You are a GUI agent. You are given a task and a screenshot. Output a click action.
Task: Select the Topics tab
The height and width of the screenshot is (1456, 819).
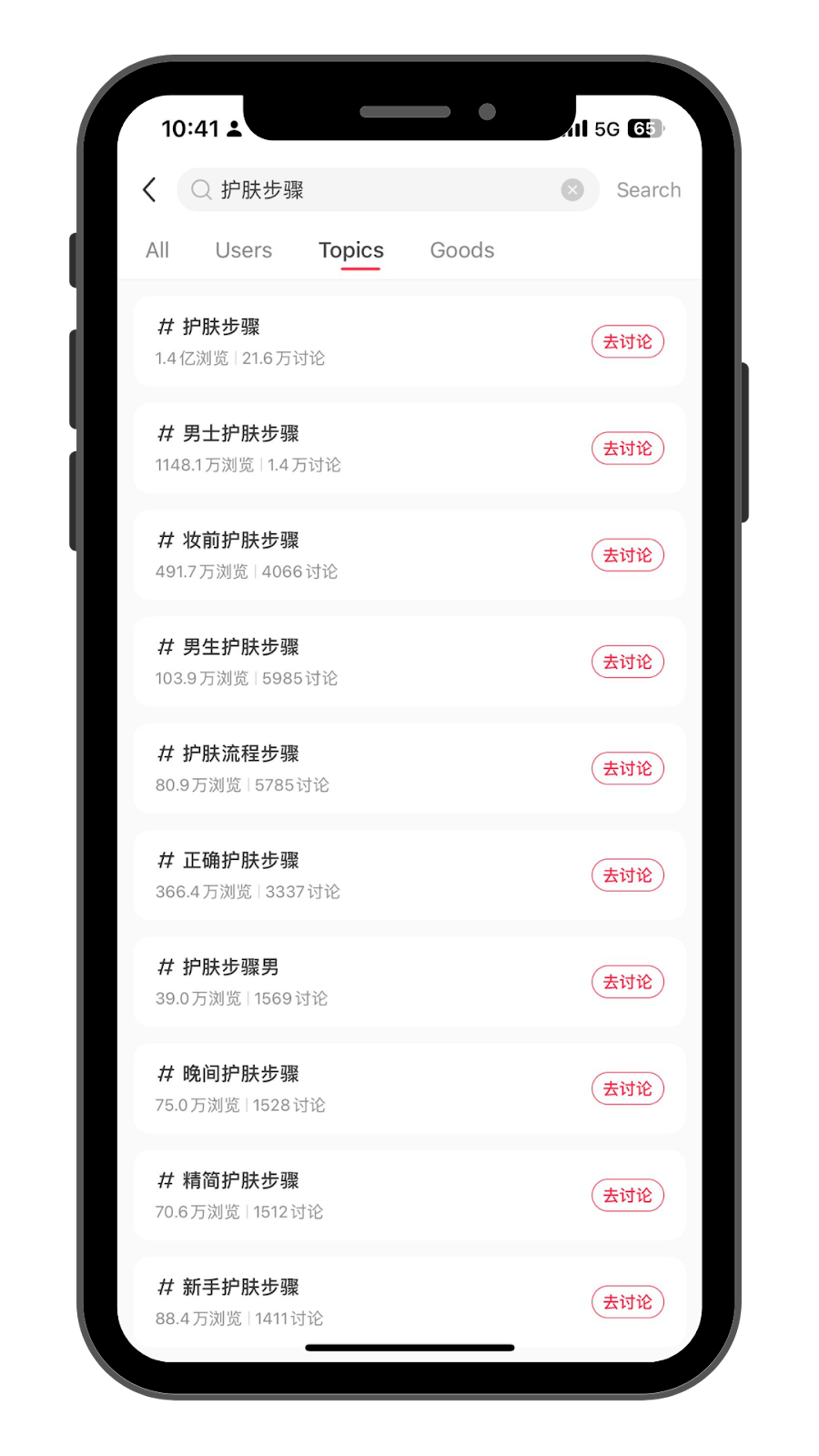pyautogui.click(x=351, y=250)
